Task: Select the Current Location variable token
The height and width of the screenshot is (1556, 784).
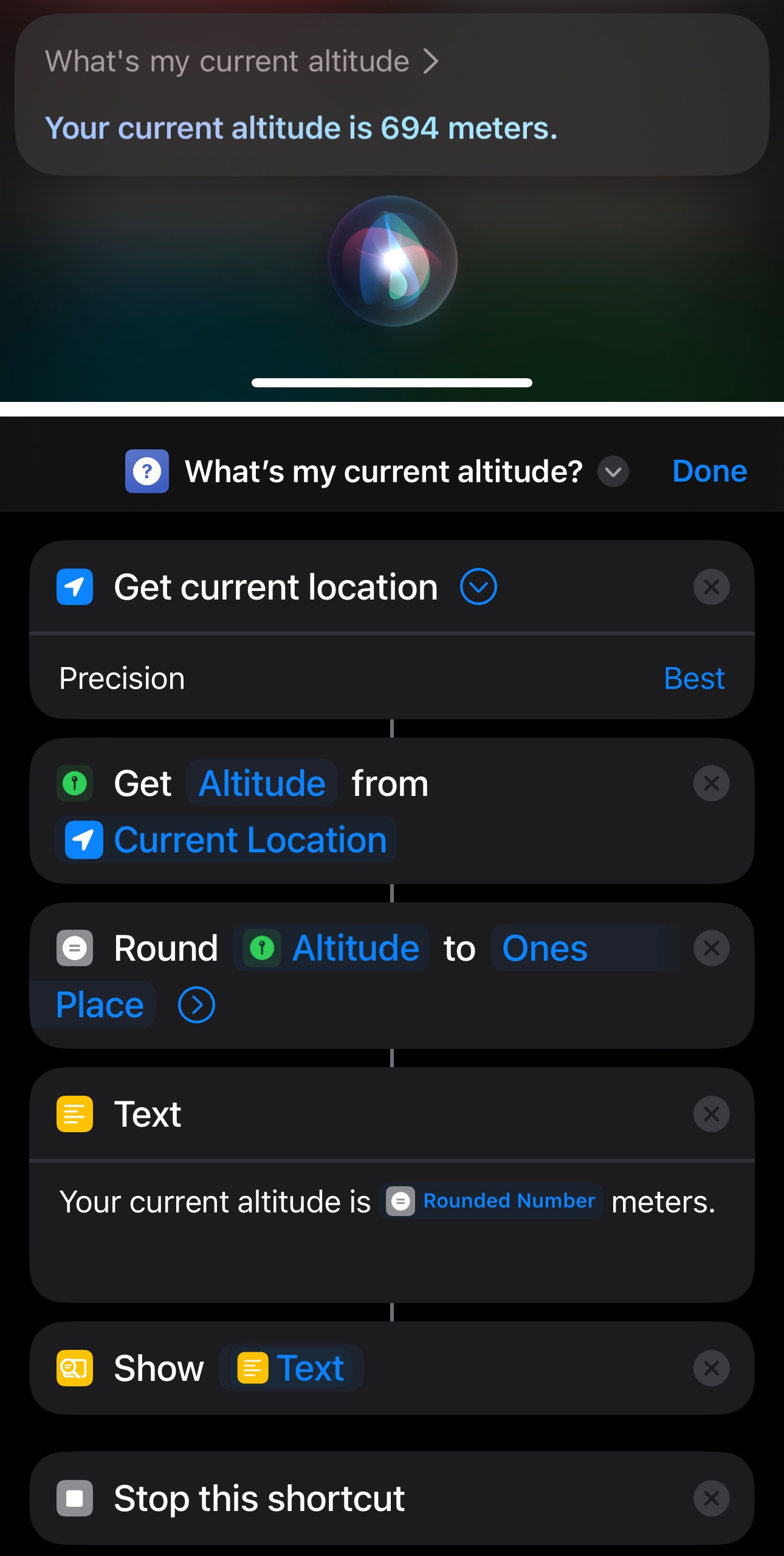Action: coord(226,840)
